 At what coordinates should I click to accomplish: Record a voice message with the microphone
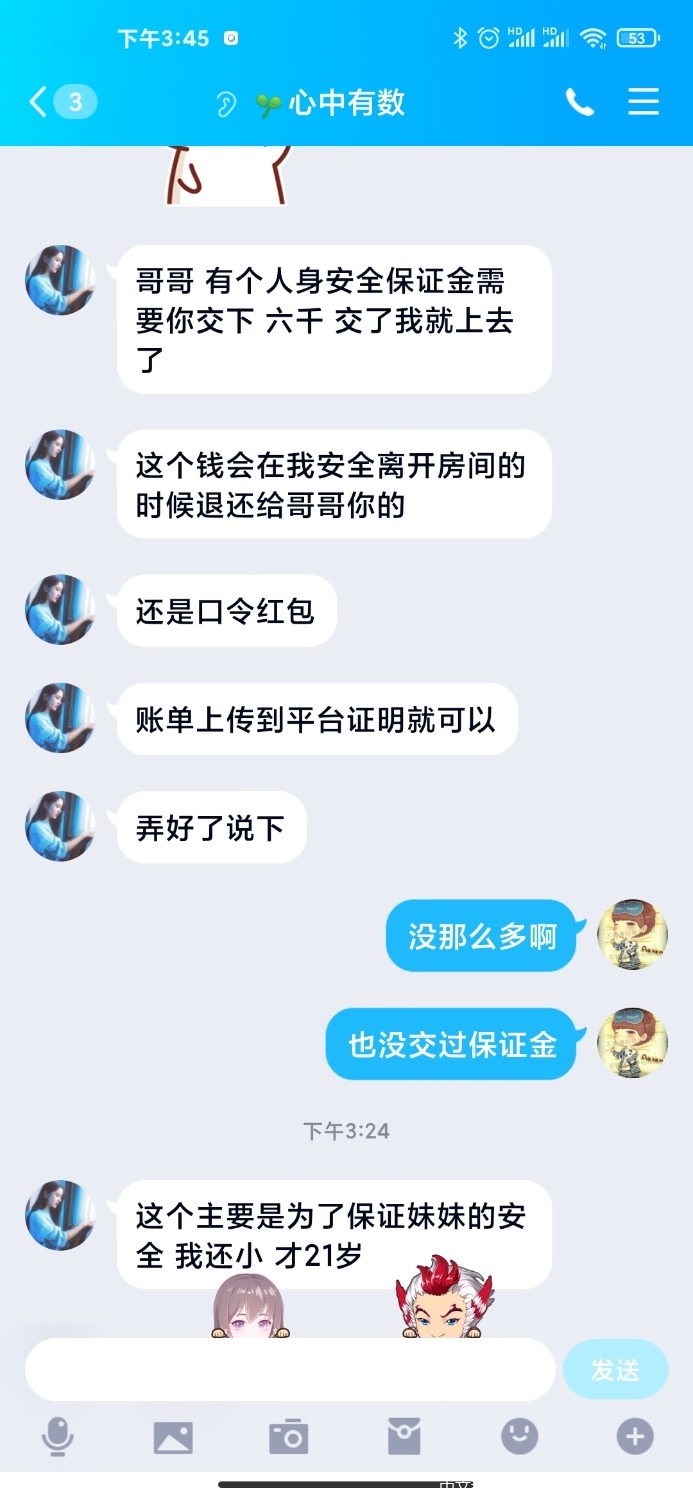coord(57,1438)
